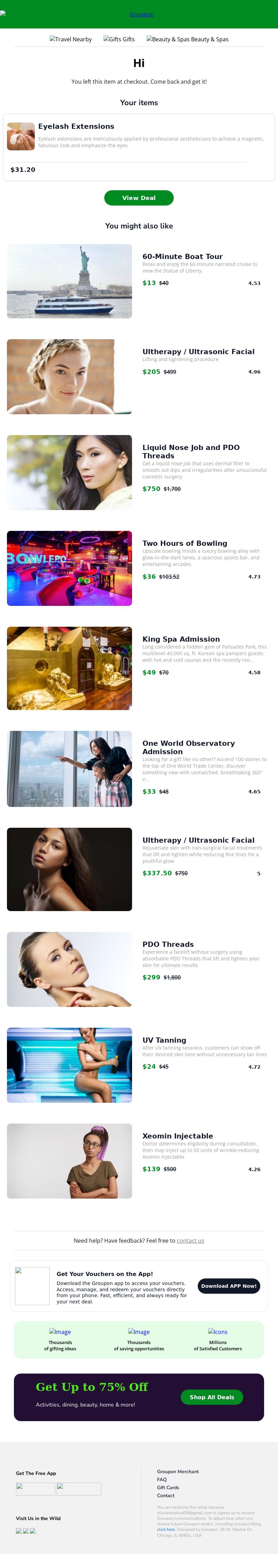Open the Gifts category
The height and width of the screenshot is (1568, 278).
[119, 39]
